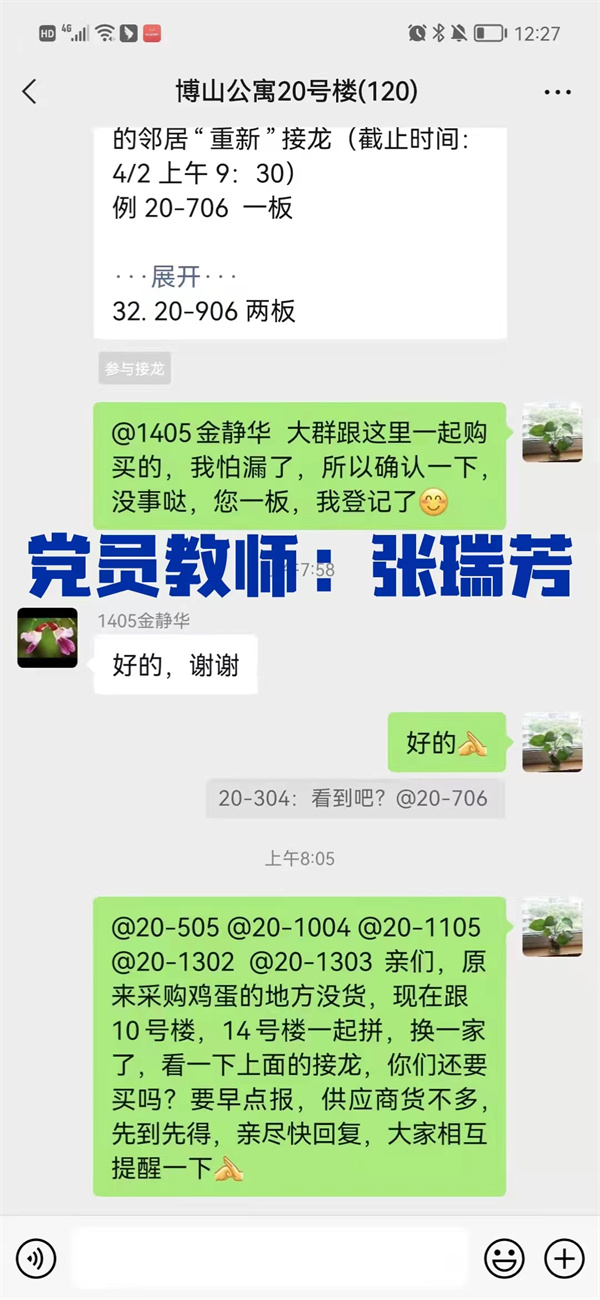Open the plus attachment menu
Viewport: 600px width, 1300px height.
click(x=564, y=1257)
